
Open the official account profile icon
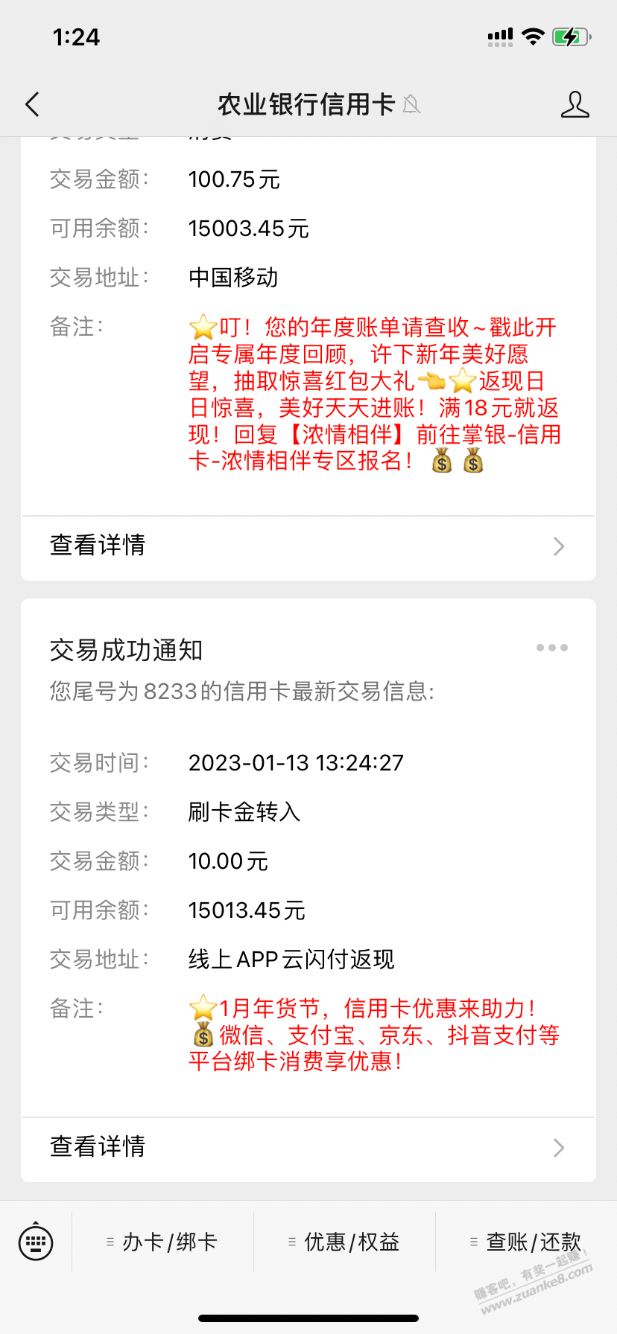point(574,105)
